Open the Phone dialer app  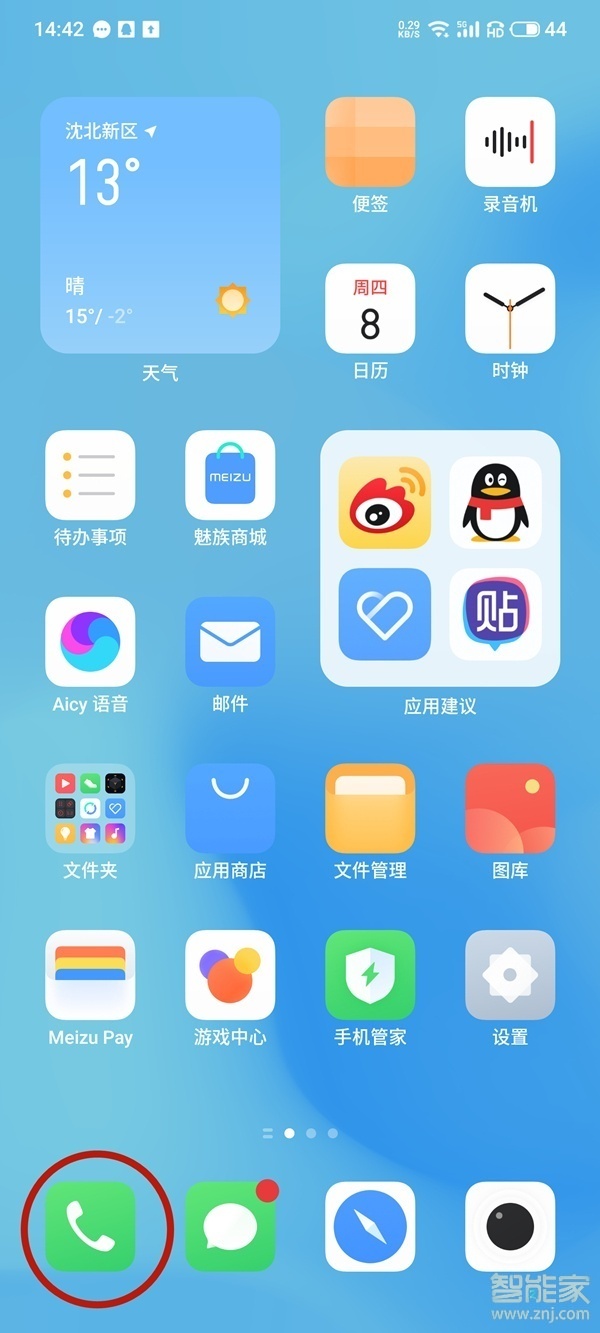90,1226
